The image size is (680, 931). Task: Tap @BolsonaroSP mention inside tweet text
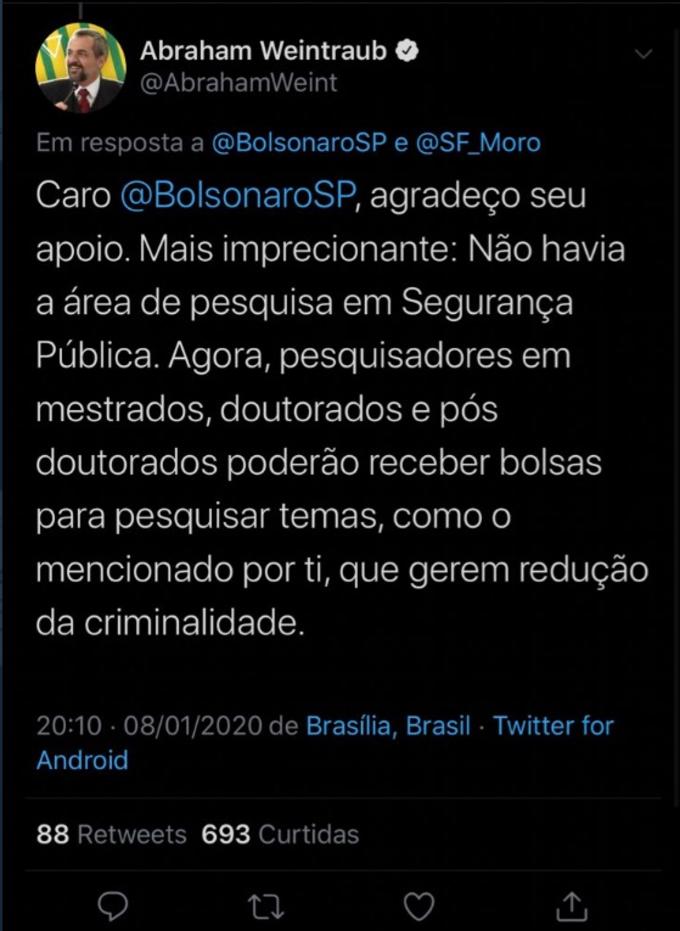236,196
